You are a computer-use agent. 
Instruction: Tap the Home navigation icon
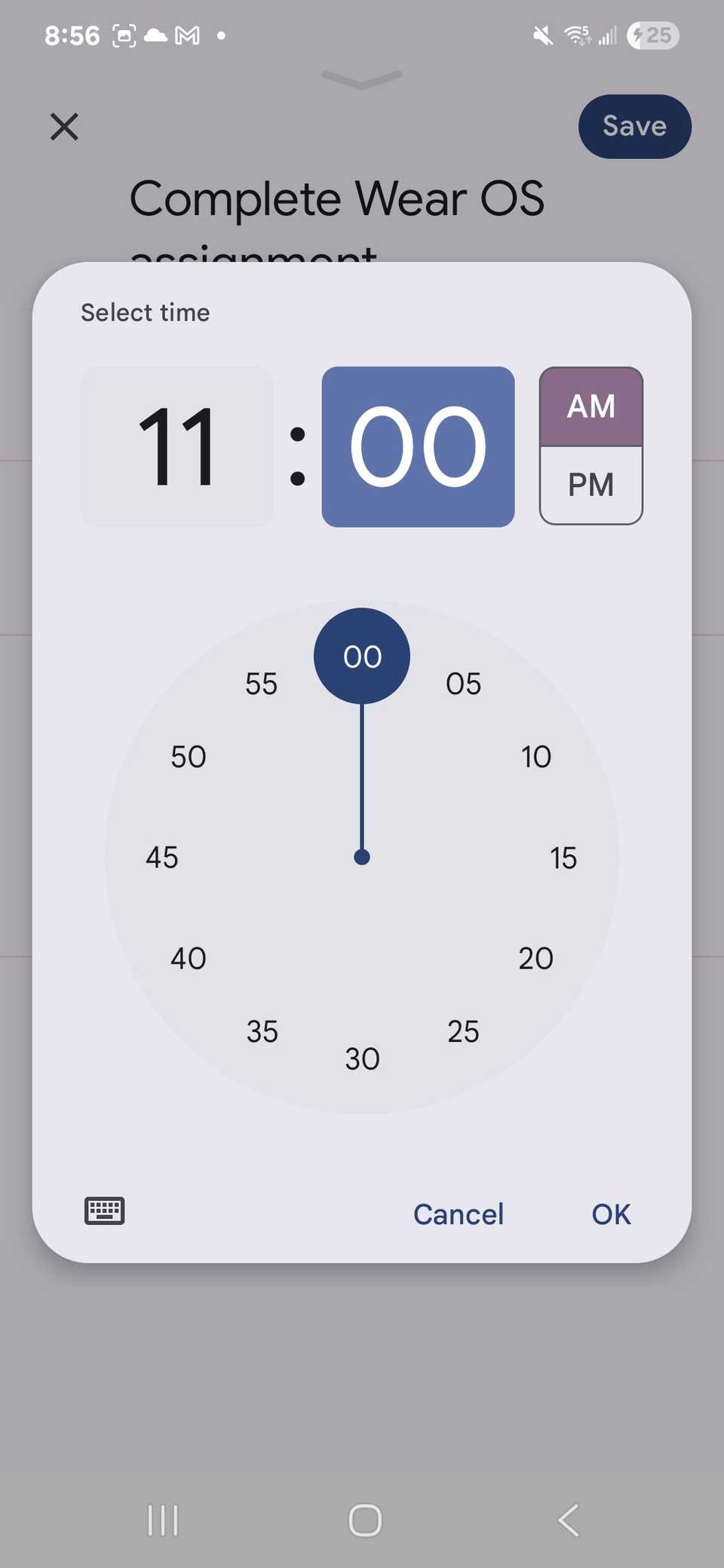[x=364, y=1521]
